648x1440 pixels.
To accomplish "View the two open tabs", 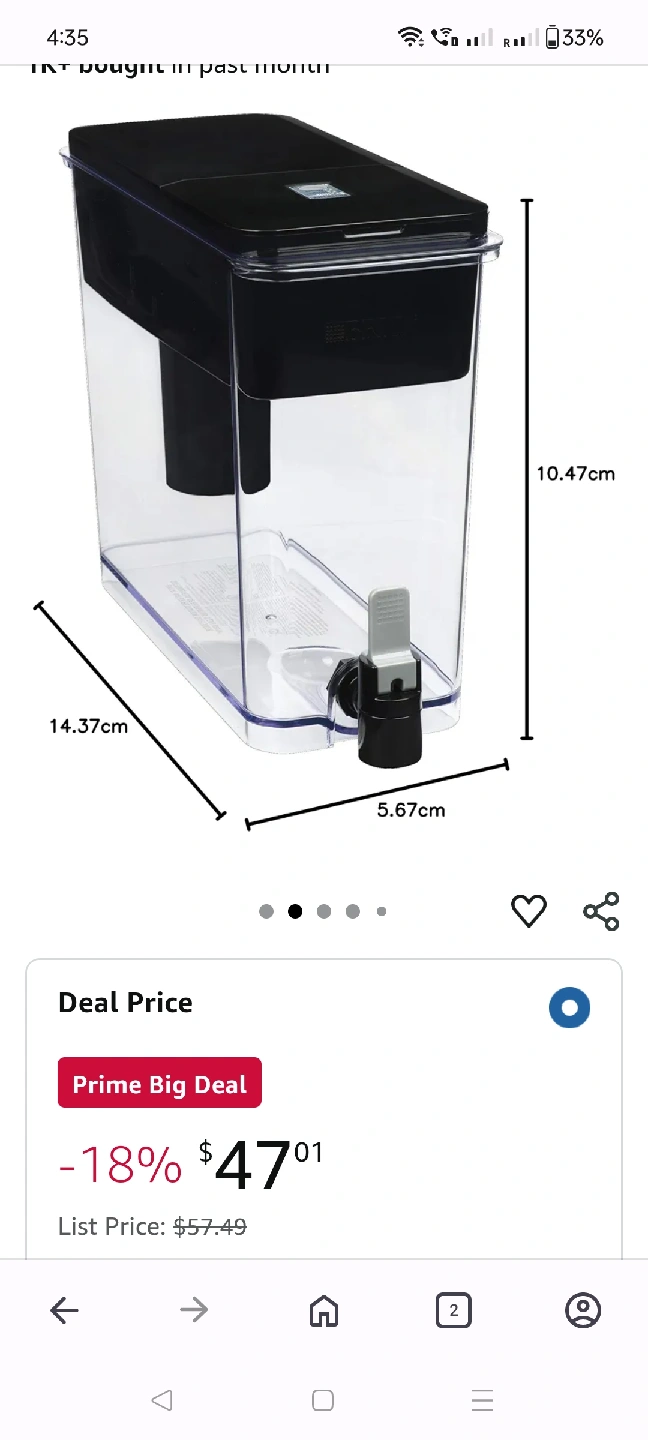I will click(454, 1310).
